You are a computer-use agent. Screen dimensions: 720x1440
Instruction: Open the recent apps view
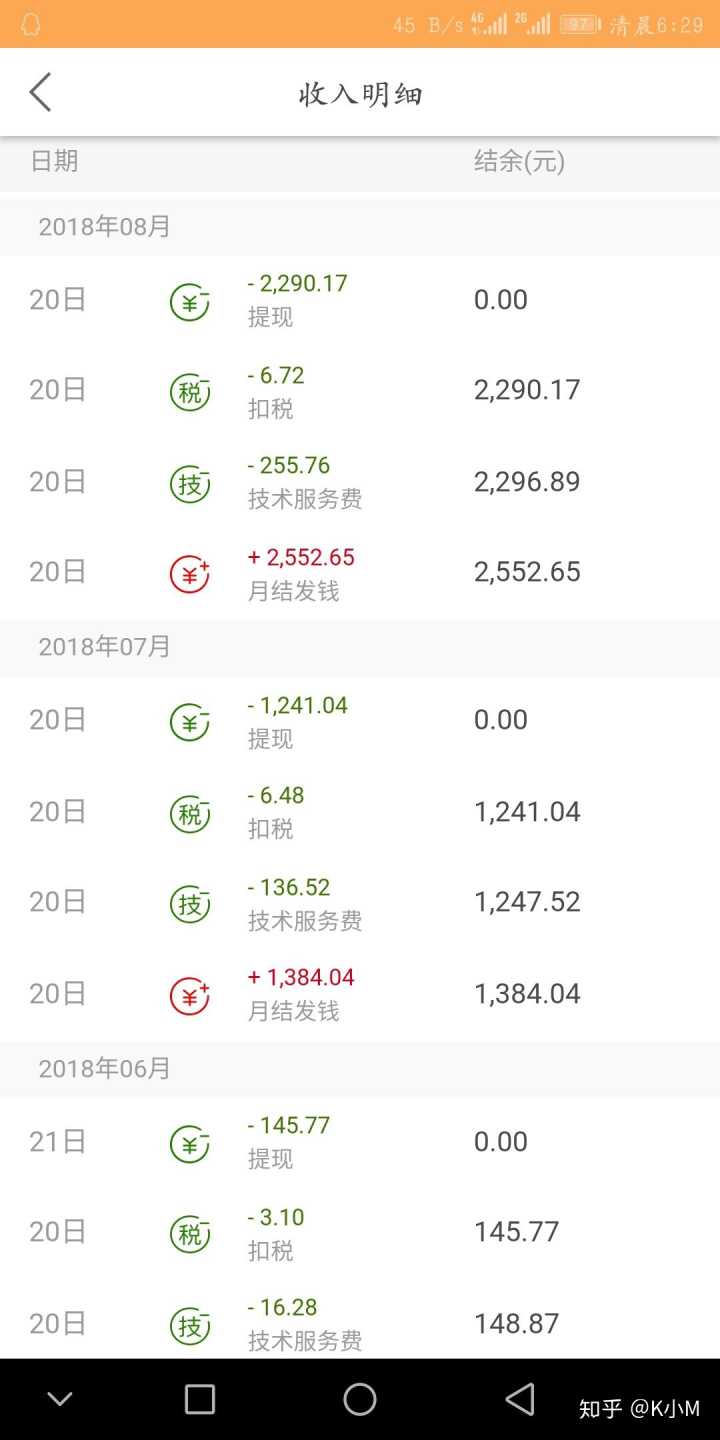pyautogui.click(x=200, y=1399)
